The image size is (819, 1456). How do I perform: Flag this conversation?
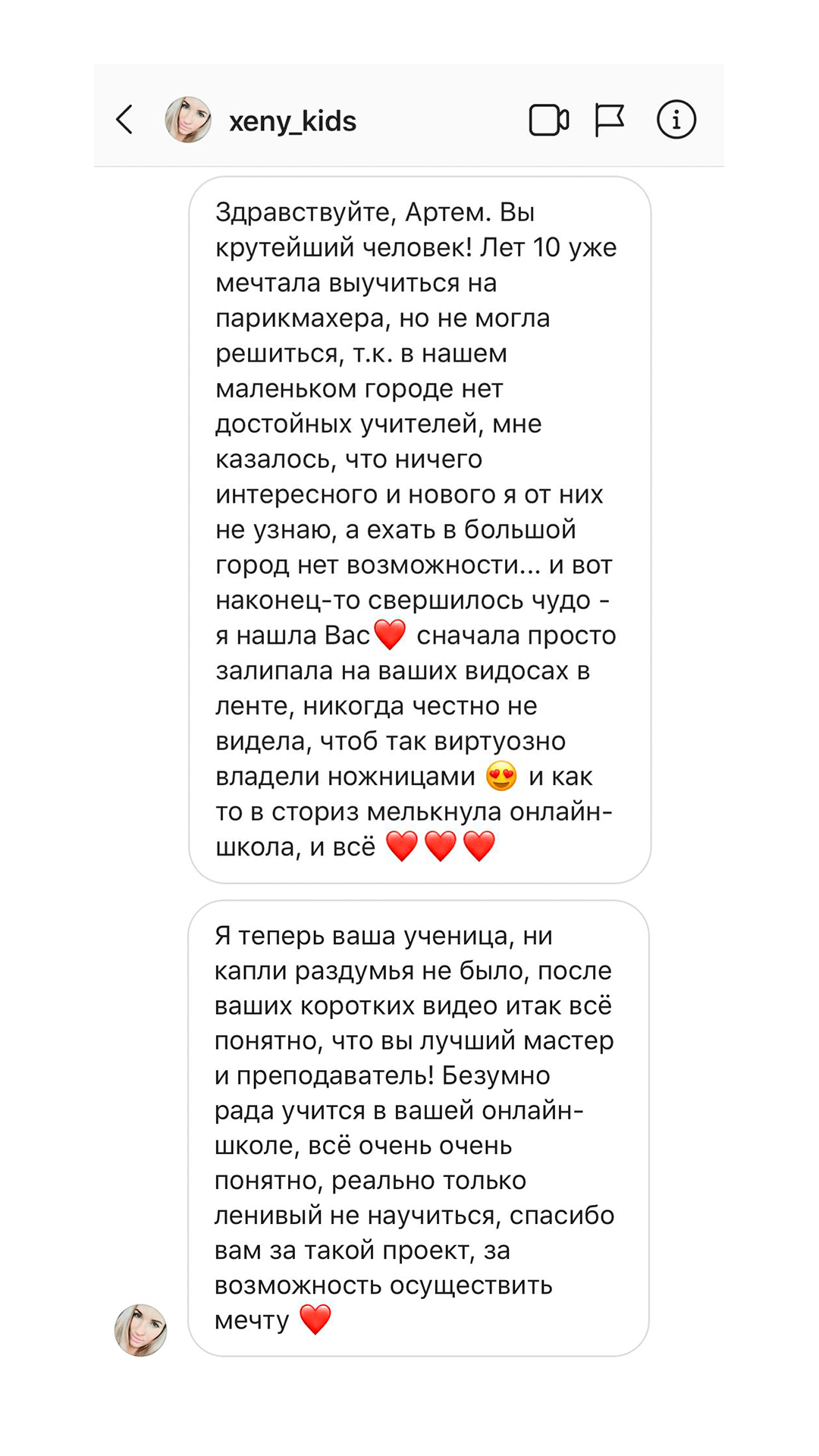coord(609,120)
